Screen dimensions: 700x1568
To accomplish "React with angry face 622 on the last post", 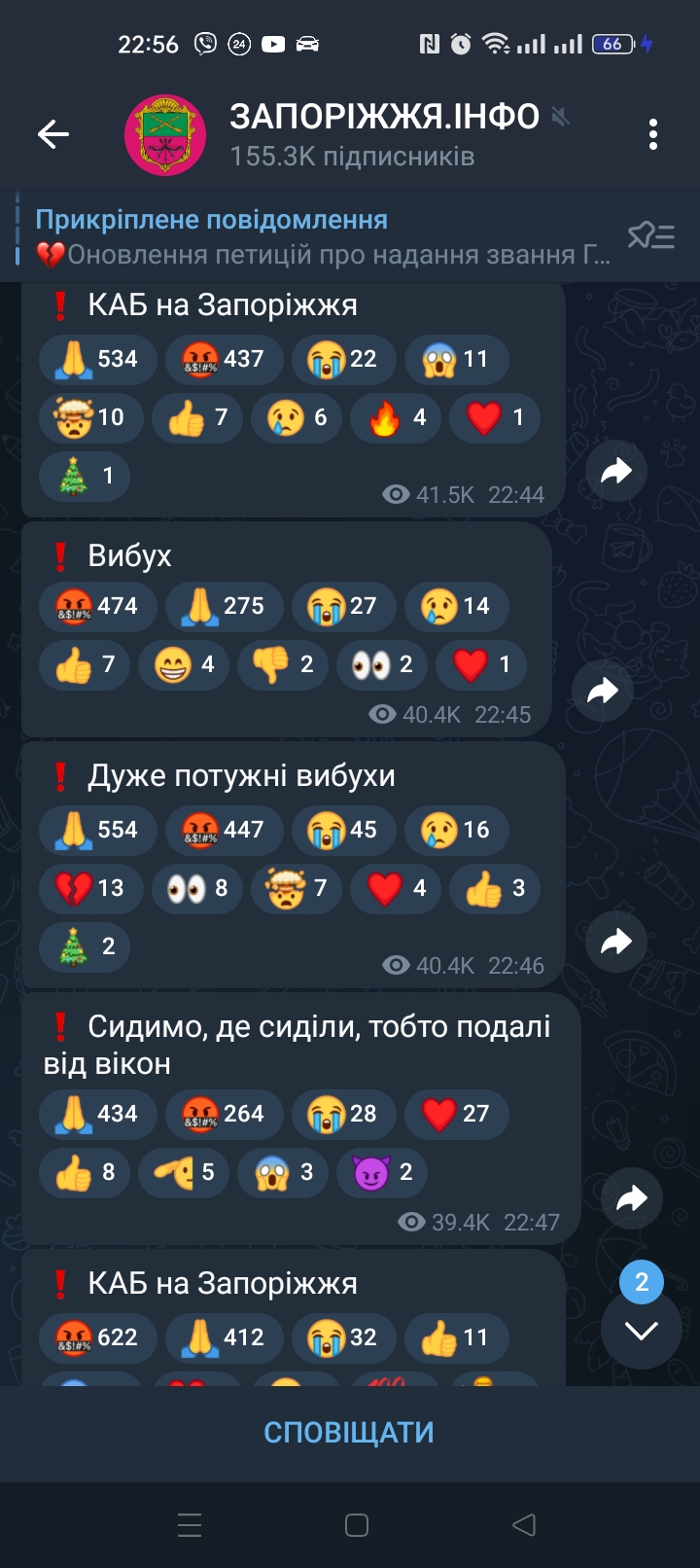I will 96,1337.
